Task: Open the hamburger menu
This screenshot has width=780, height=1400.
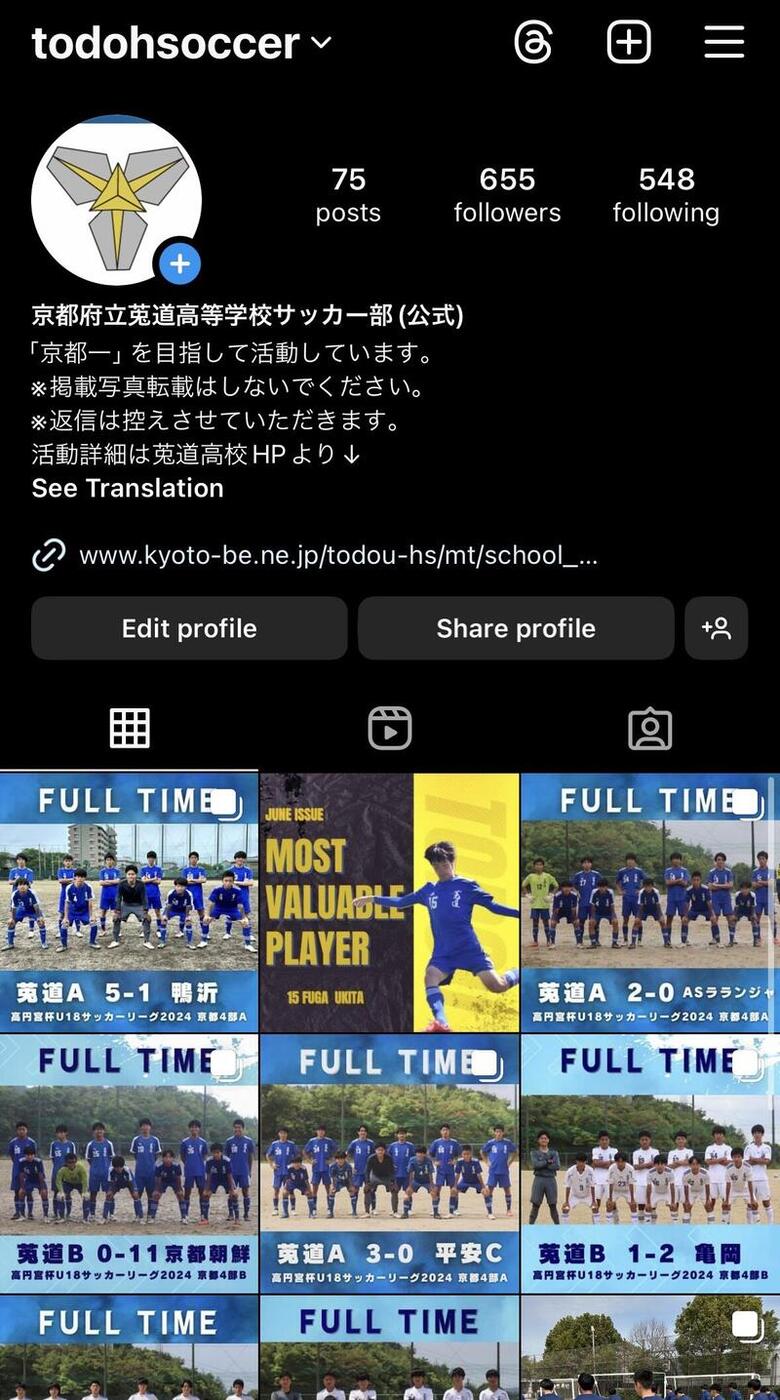Action: coord(724,43)
